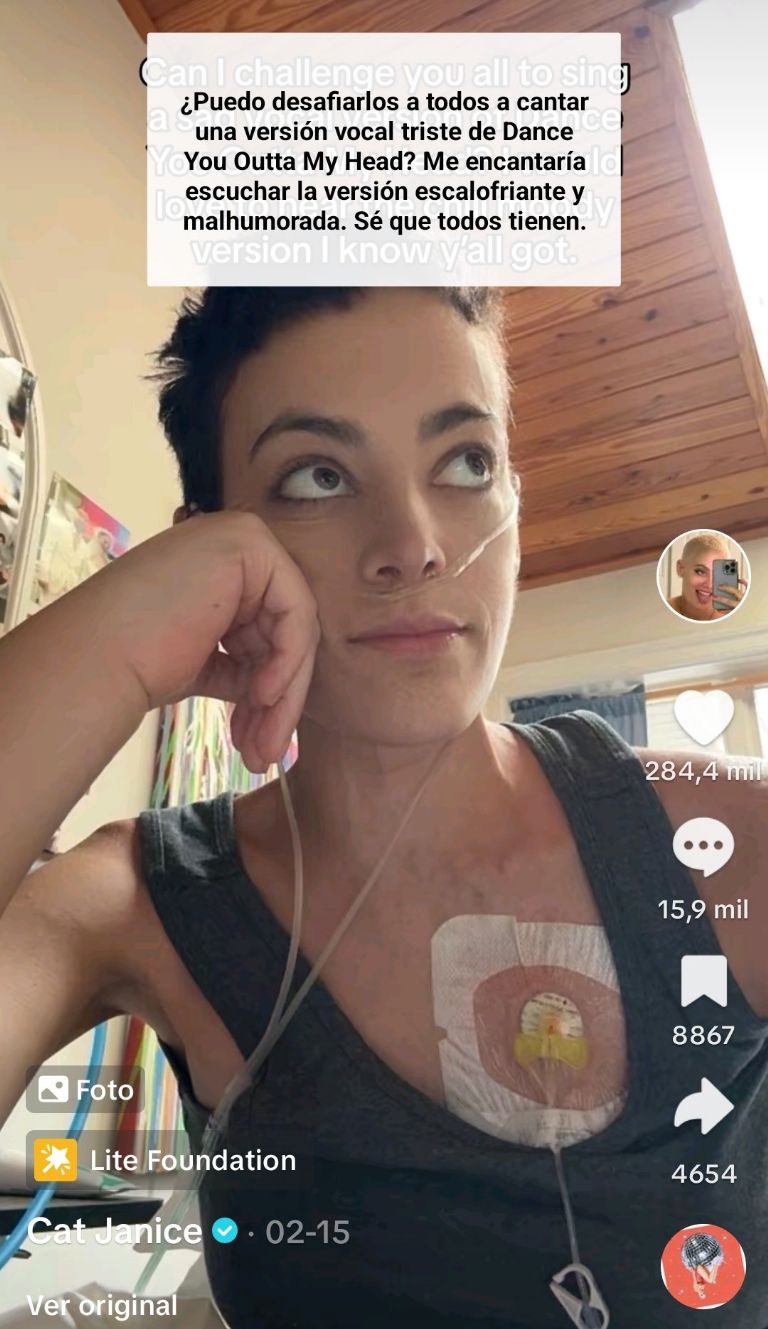Like this post with the heart
The height and width of the screenshot is (1329, 768).
tap(703, 717)
